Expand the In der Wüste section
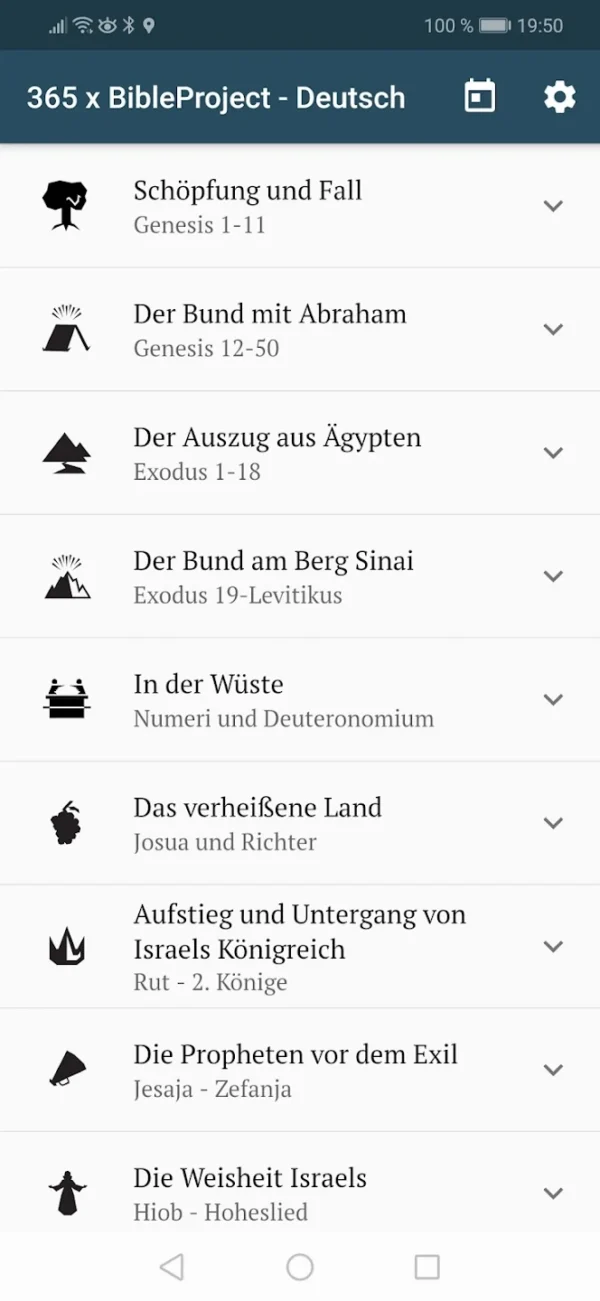This screenshot has width=600, height=1301. click(553, 700)
